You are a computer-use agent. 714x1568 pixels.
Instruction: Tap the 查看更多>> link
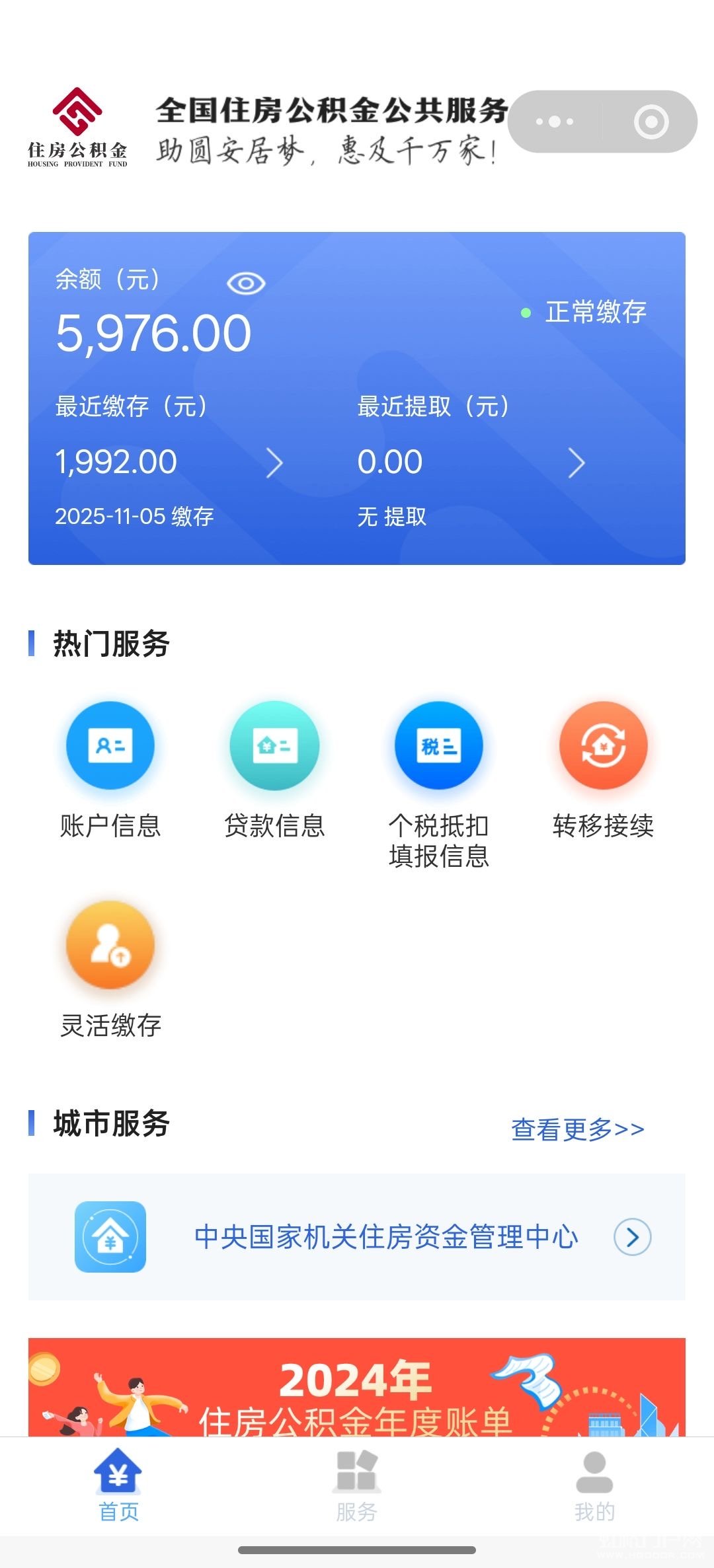pyautogui.click(x=577, y=1129)
